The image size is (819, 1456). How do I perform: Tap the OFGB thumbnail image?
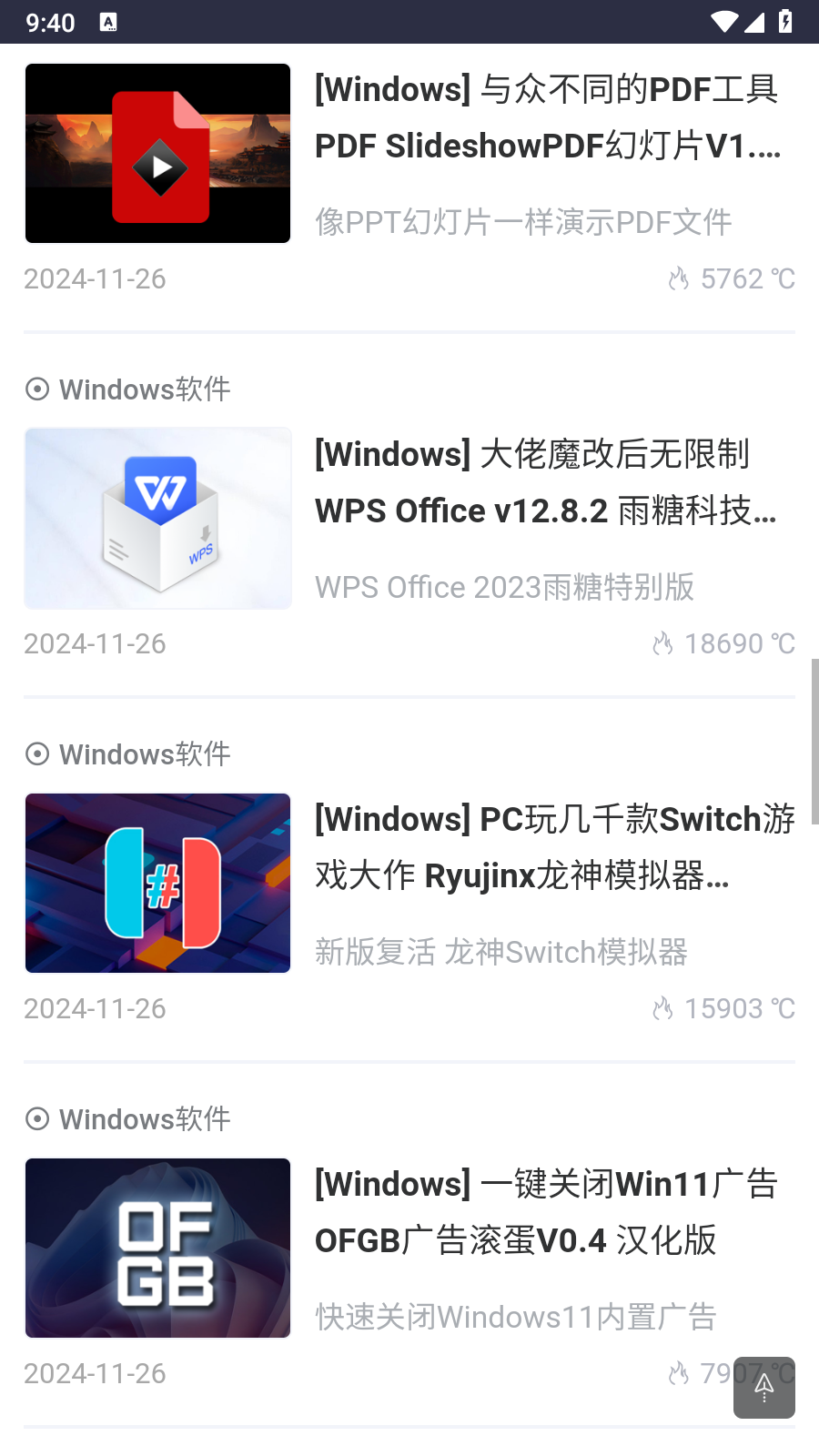click(157, 1248)
